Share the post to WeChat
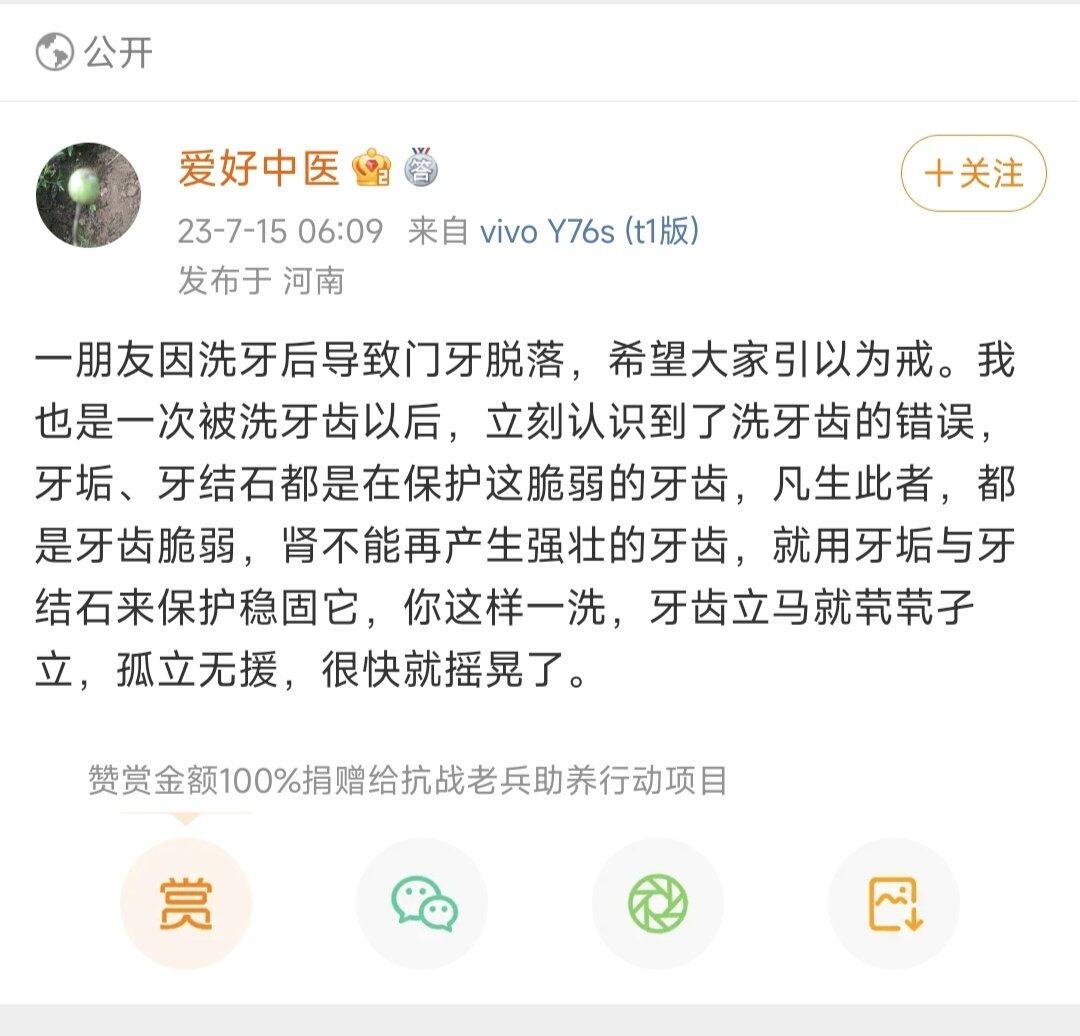 tap(423, 903)
